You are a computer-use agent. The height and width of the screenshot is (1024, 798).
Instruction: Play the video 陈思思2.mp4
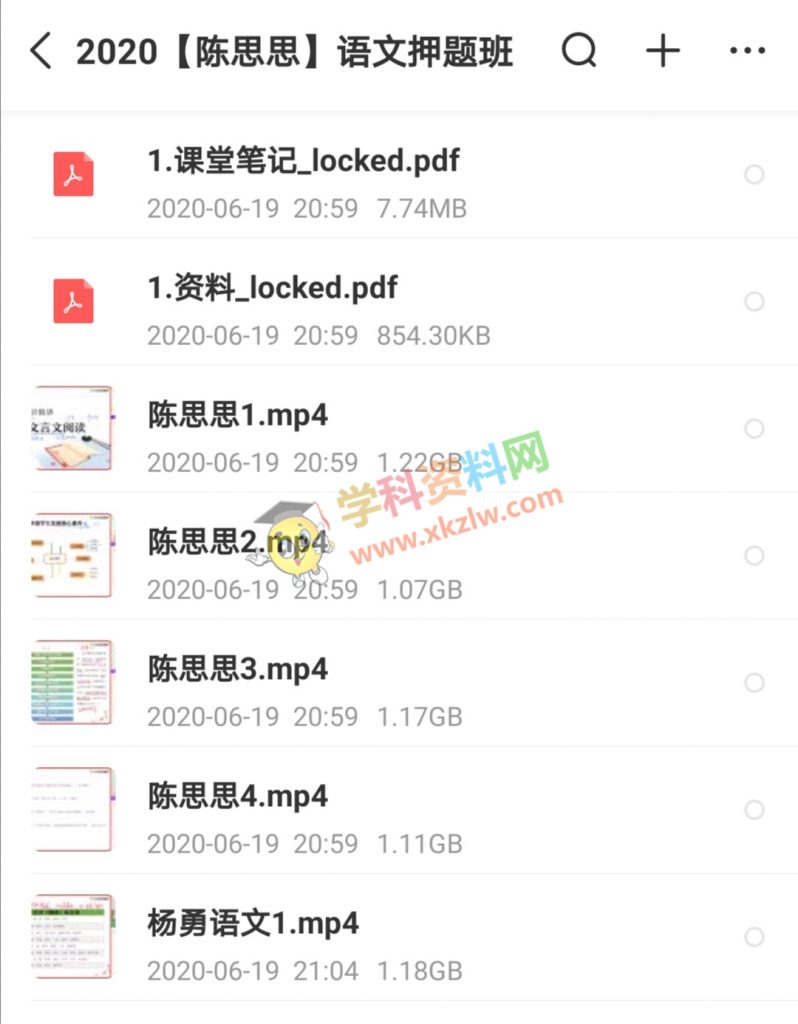point(238,542)
